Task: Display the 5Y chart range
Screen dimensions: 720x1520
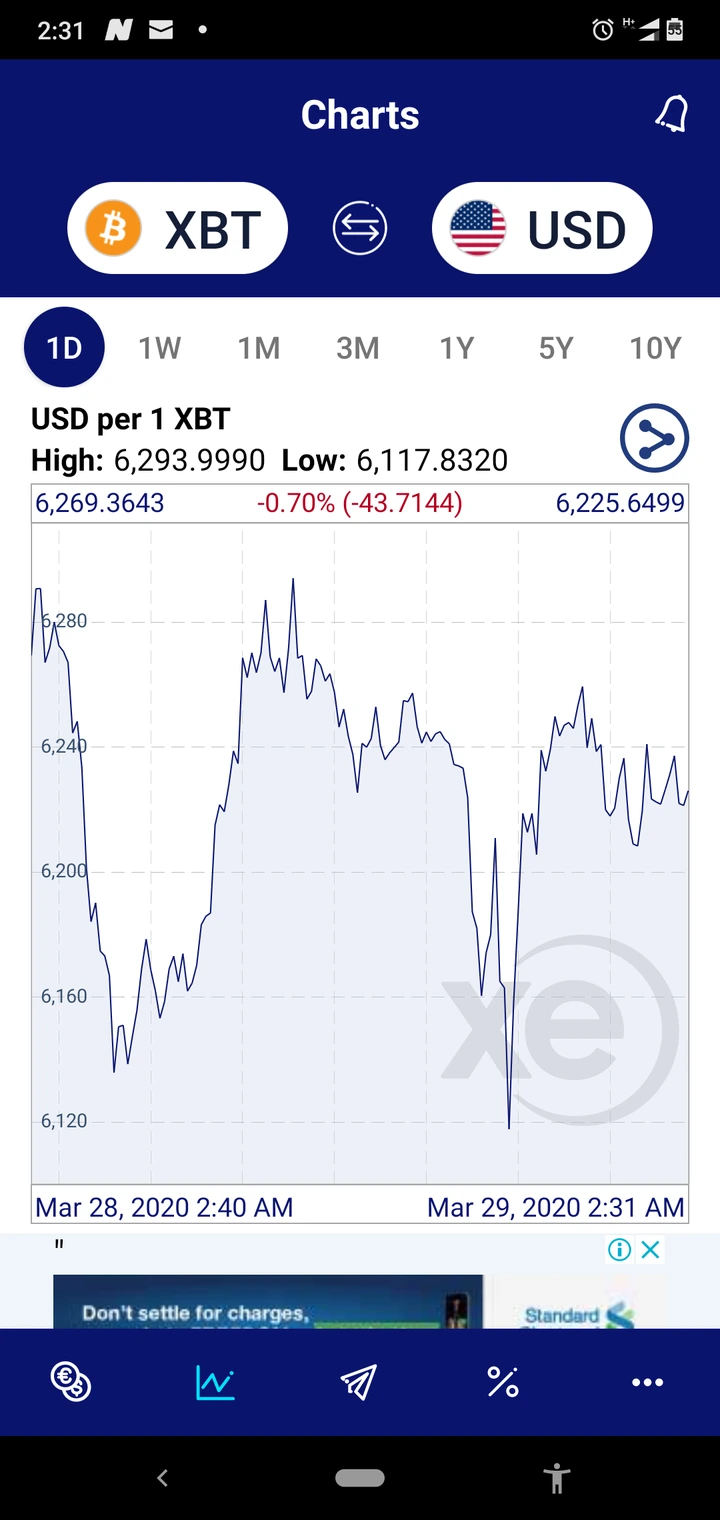Action: [x=555, y=348]
